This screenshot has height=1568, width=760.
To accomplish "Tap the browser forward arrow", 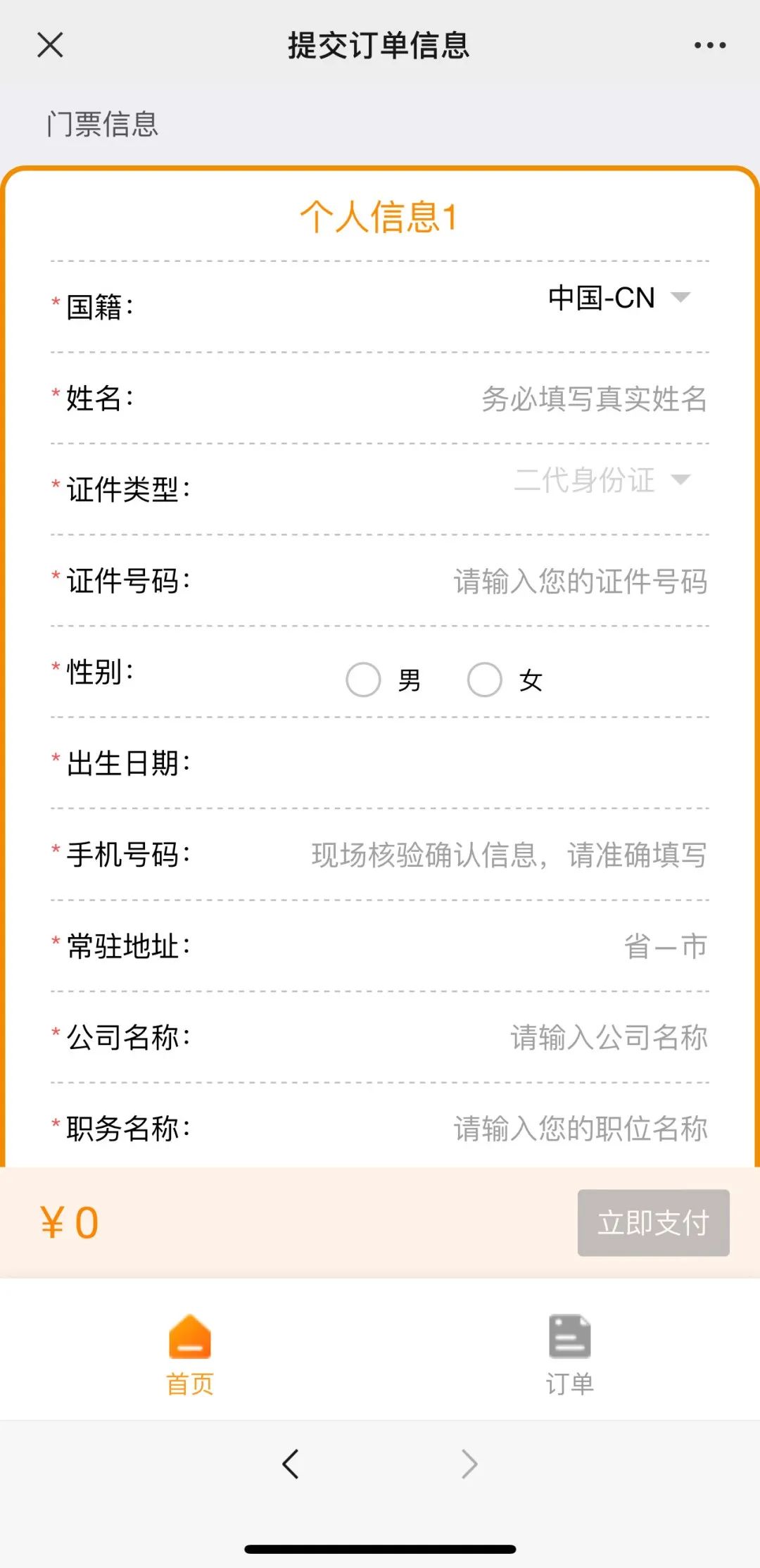I will pyautogui.click(x=469, y=1464).
